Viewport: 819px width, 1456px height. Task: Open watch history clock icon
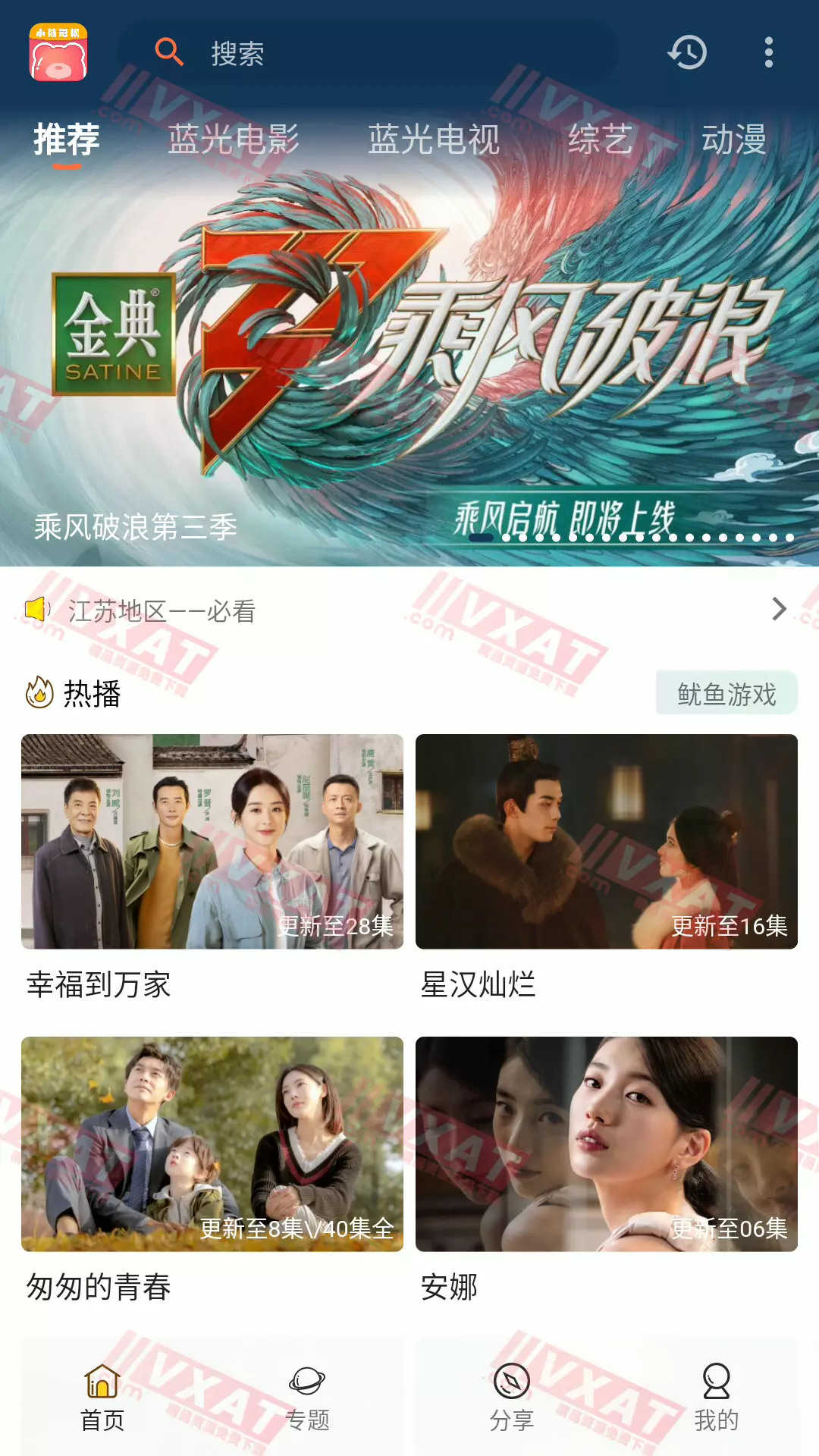coord(687,53)
